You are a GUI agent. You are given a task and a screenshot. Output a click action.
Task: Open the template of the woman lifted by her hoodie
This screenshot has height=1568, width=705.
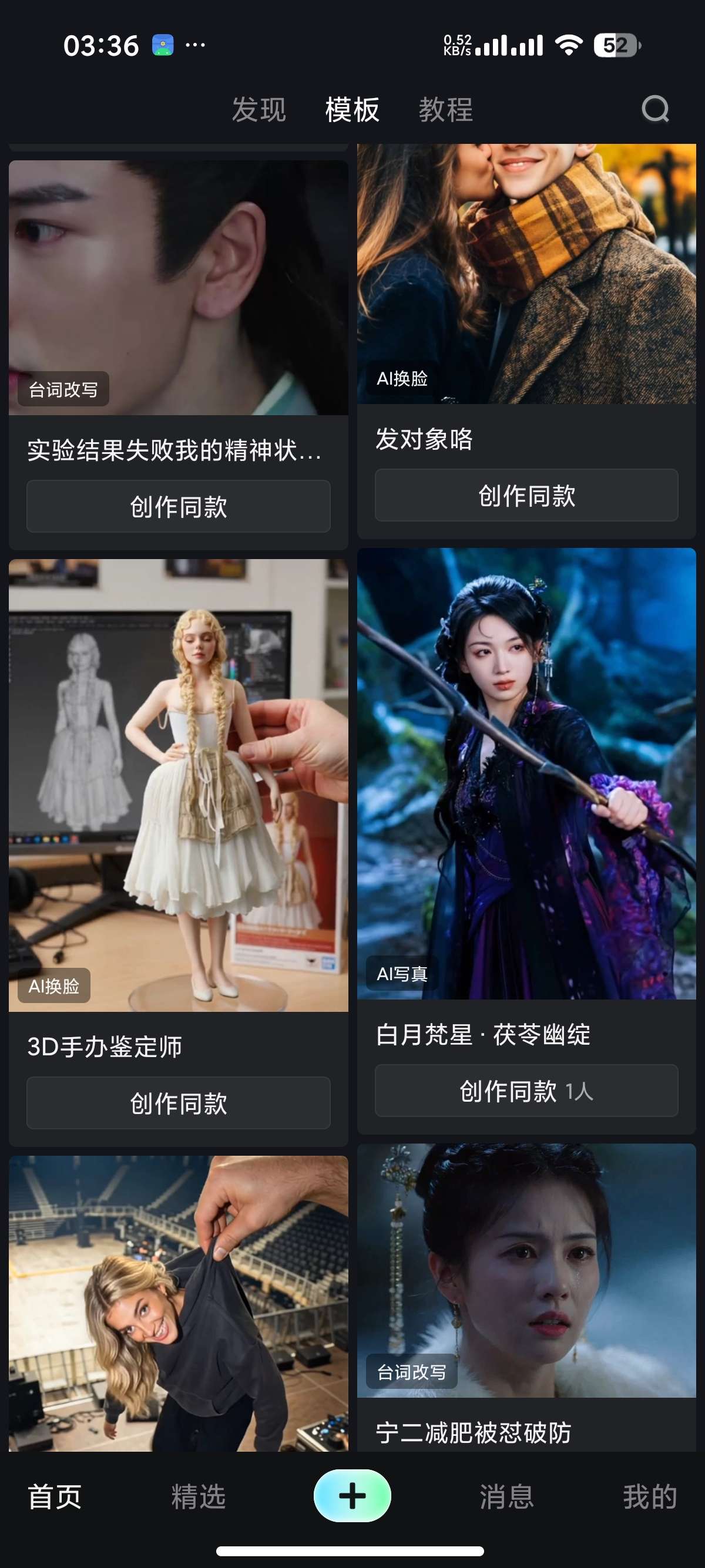(x=179, y=1304)
